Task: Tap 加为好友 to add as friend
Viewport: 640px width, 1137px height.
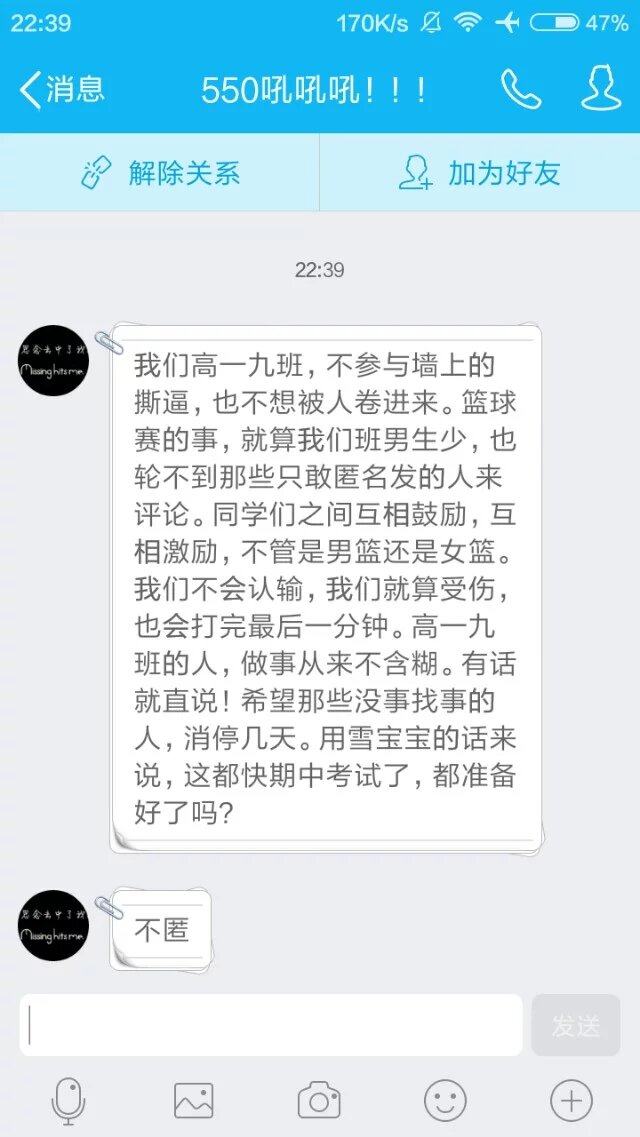Action: (x=480, y=173)
